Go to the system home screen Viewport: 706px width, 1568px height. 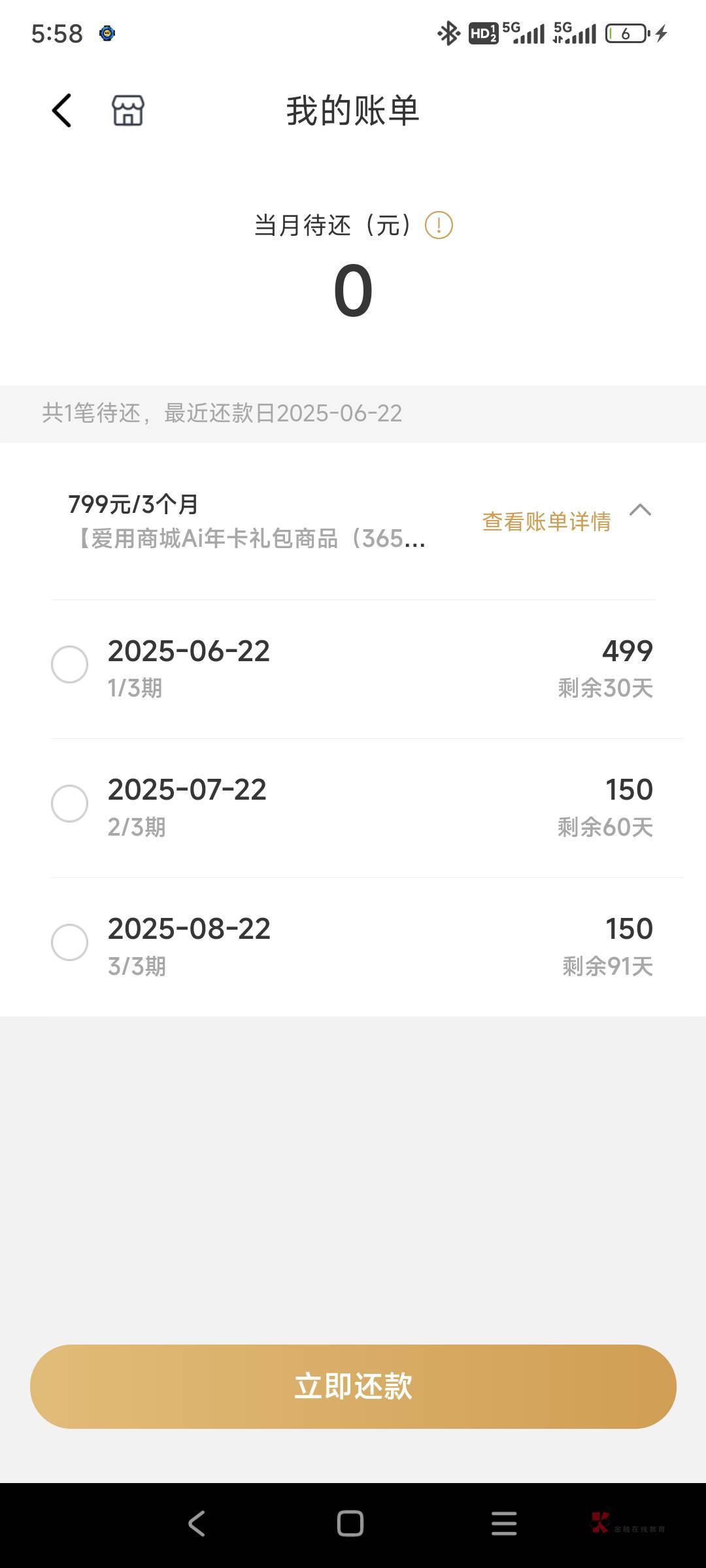click(x=350, y=1524)
